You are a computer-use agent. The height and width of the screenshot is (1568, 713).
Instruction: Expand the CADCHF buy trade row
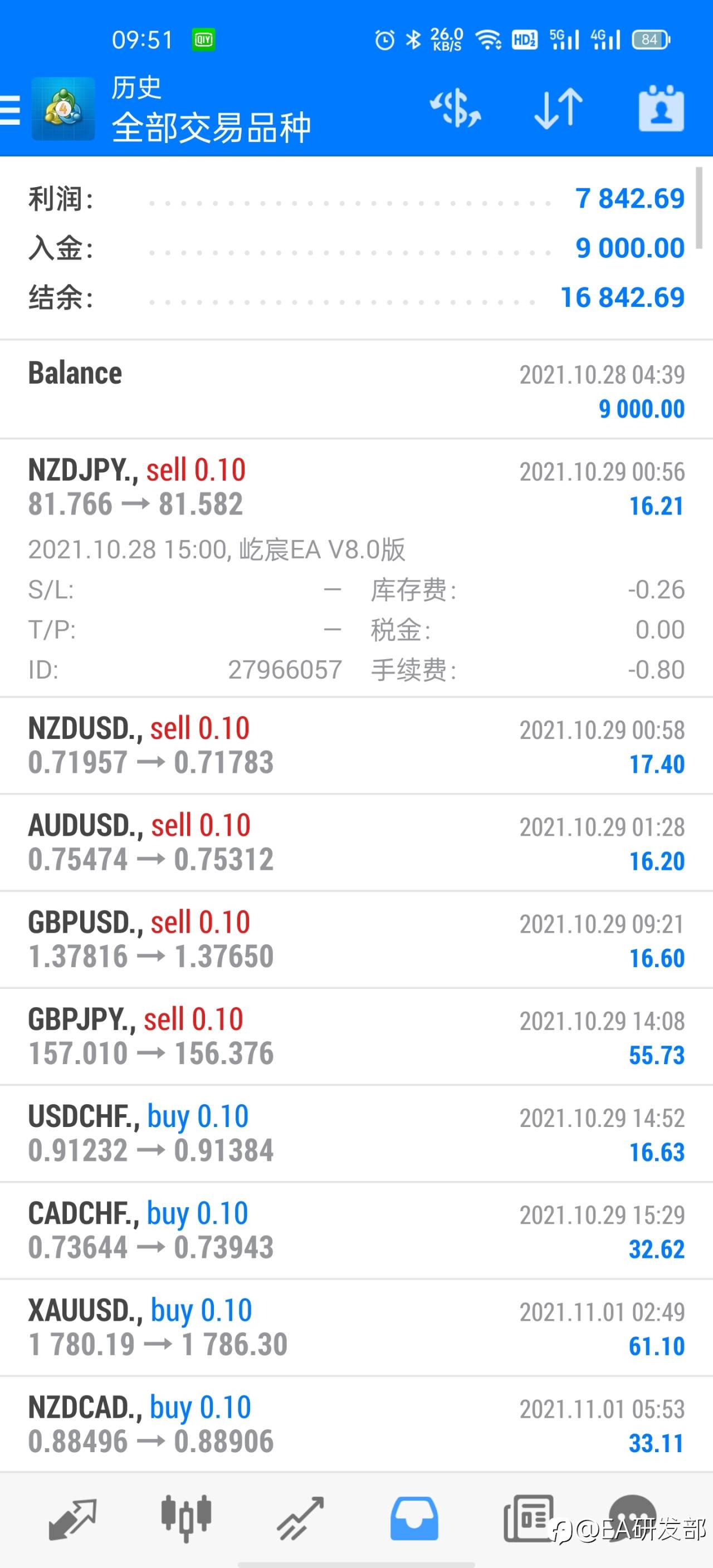pyautogui.click(x=356, y=1231)
